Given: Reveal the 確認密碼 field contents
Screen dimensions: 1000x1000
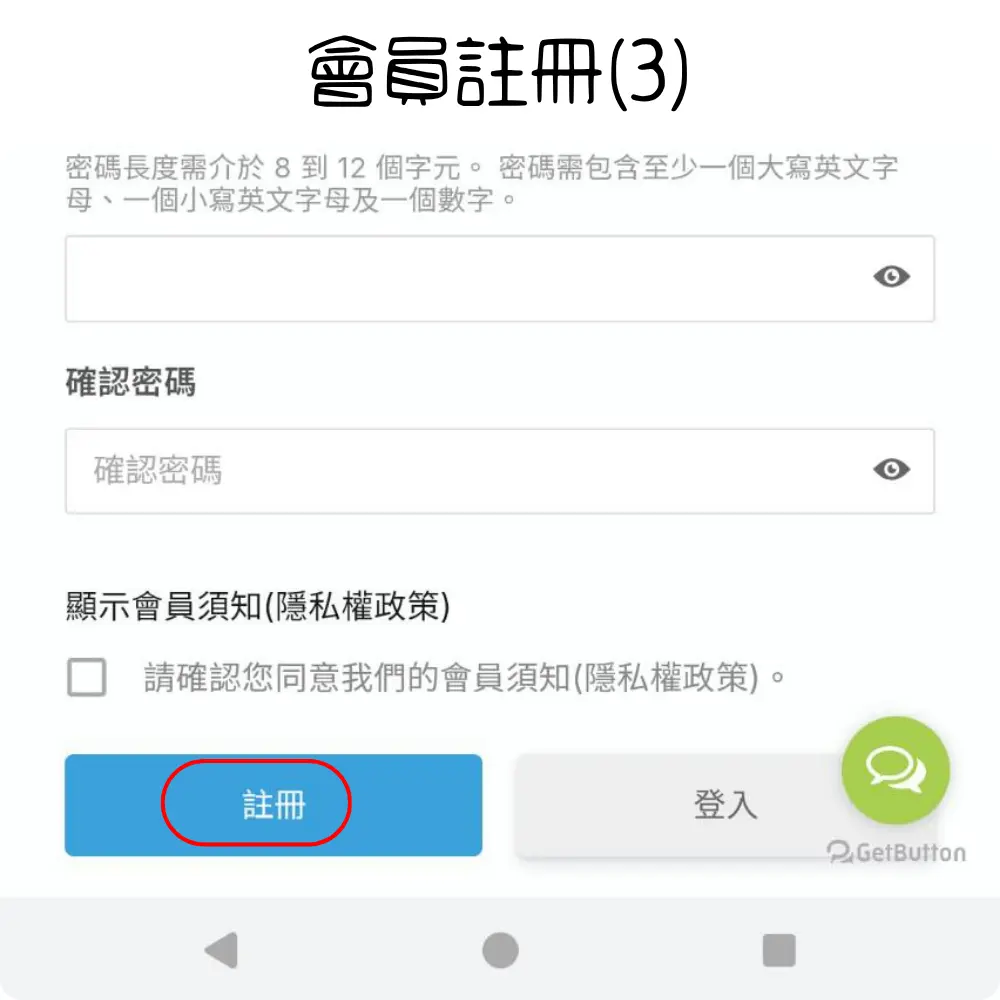Looking at the screenshot, I should 891,469.
